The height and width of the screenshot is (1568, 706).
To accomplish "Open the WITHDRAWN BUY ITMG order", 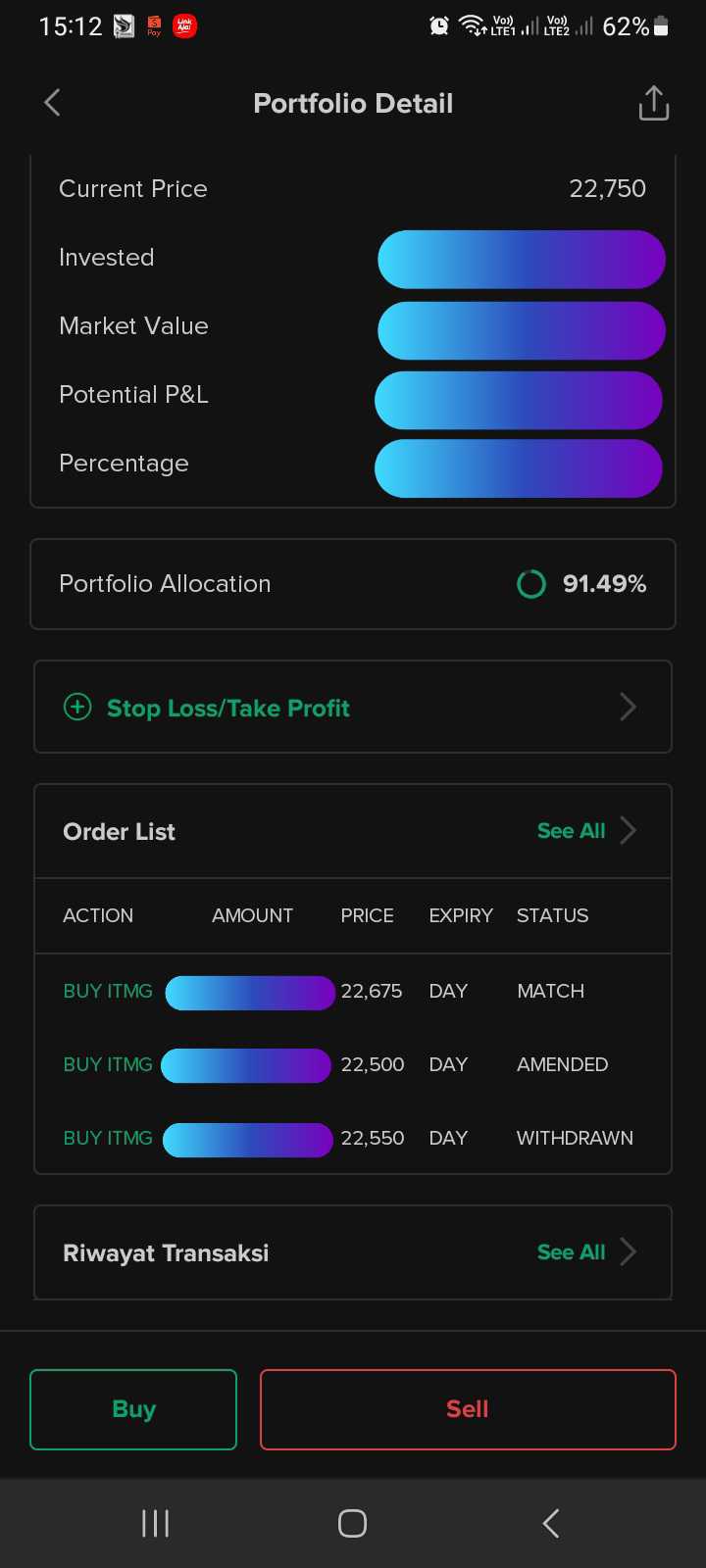I will (x=353, y=1138).
